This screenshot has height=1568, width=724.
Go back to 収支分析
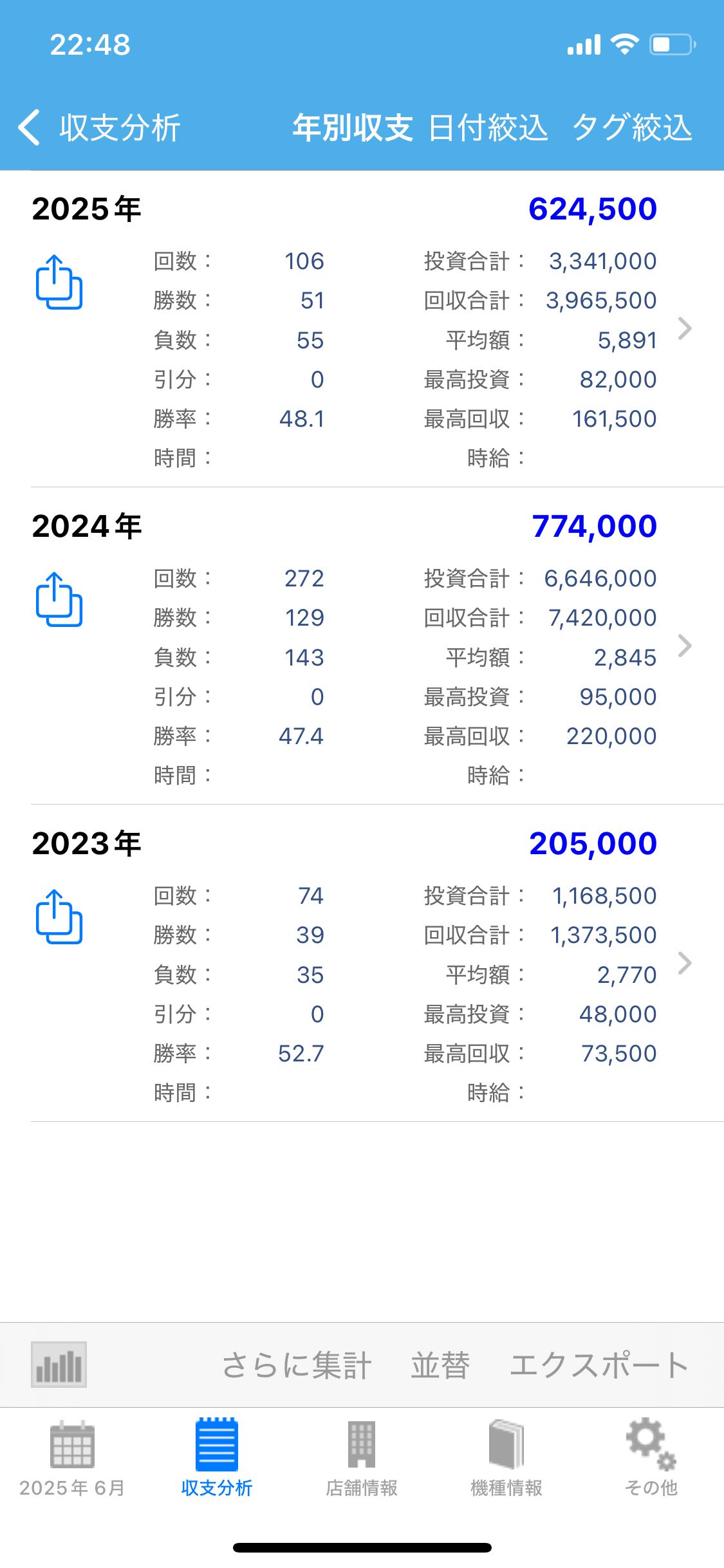point(99,127)
